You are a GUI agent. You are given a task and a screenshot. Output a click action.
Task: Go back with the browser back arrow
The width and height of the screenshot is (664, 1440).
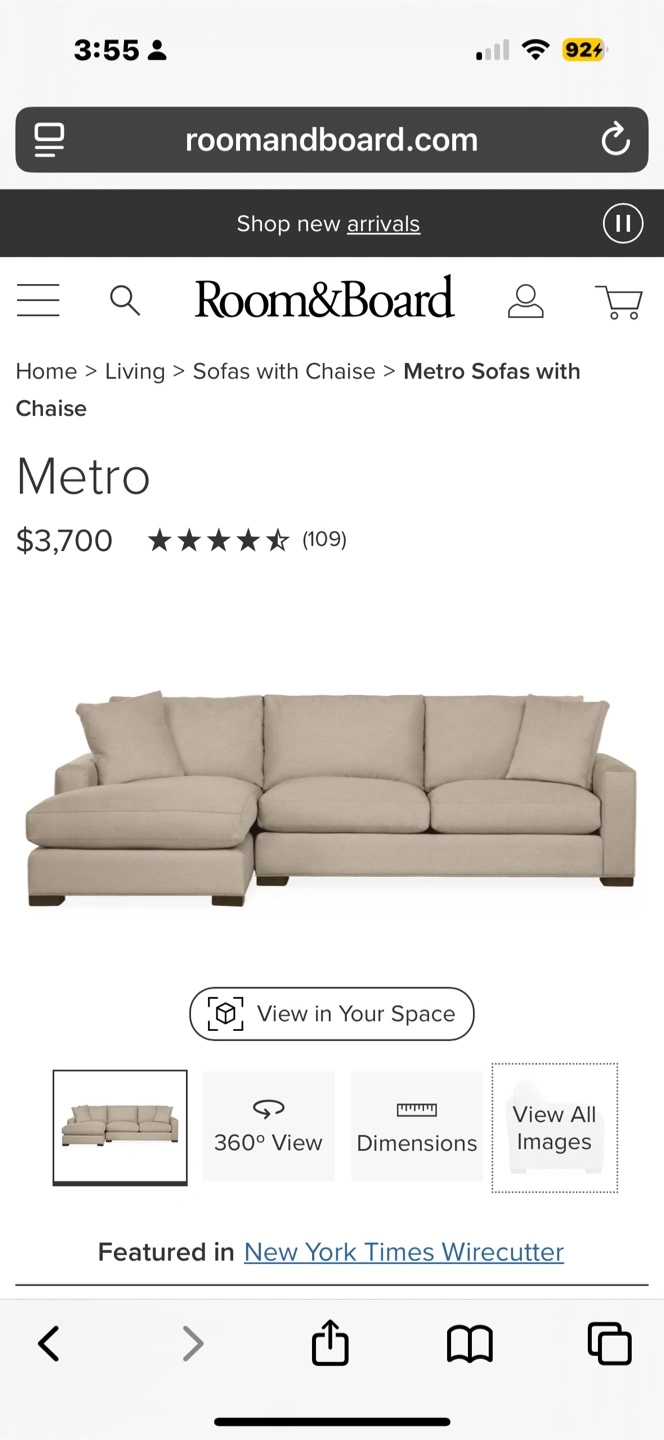pyautogui.click(x=48, y=1343)
